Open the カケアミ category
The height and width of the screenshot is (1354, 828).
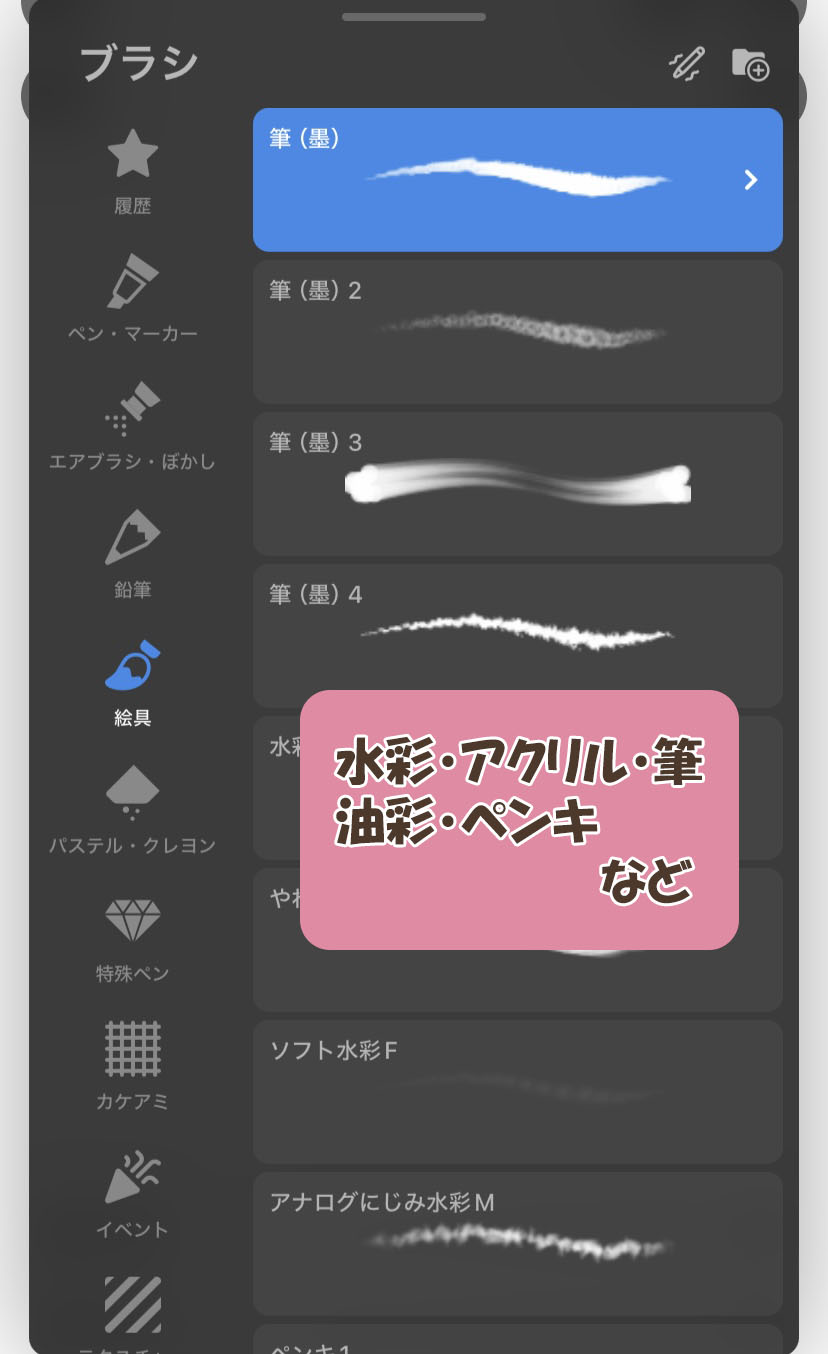(132, 1066)
